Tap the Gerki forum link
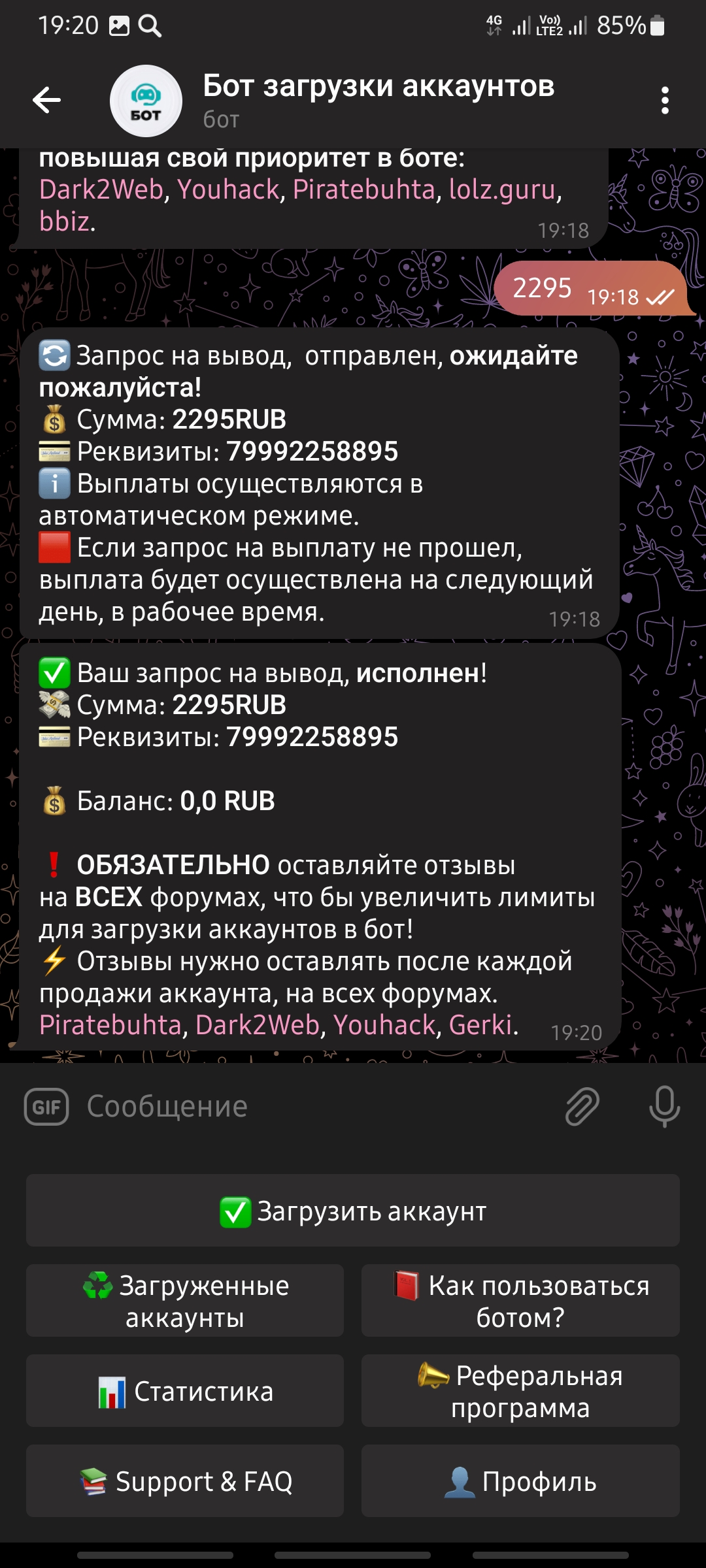The image size is (706, 1568). [480, 1025]
